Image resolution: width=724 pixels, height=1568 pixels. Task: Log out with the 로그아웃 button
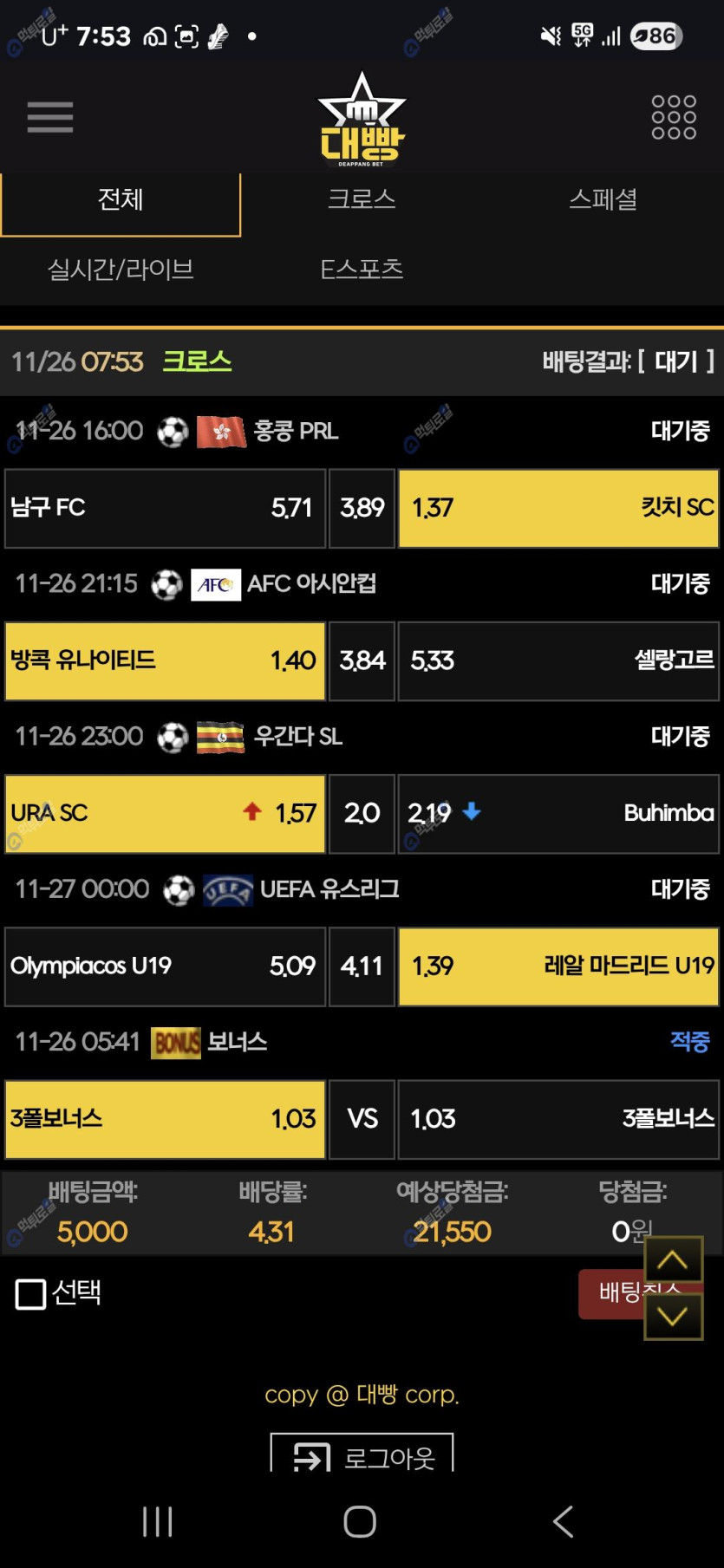(x=362, y=1457)
